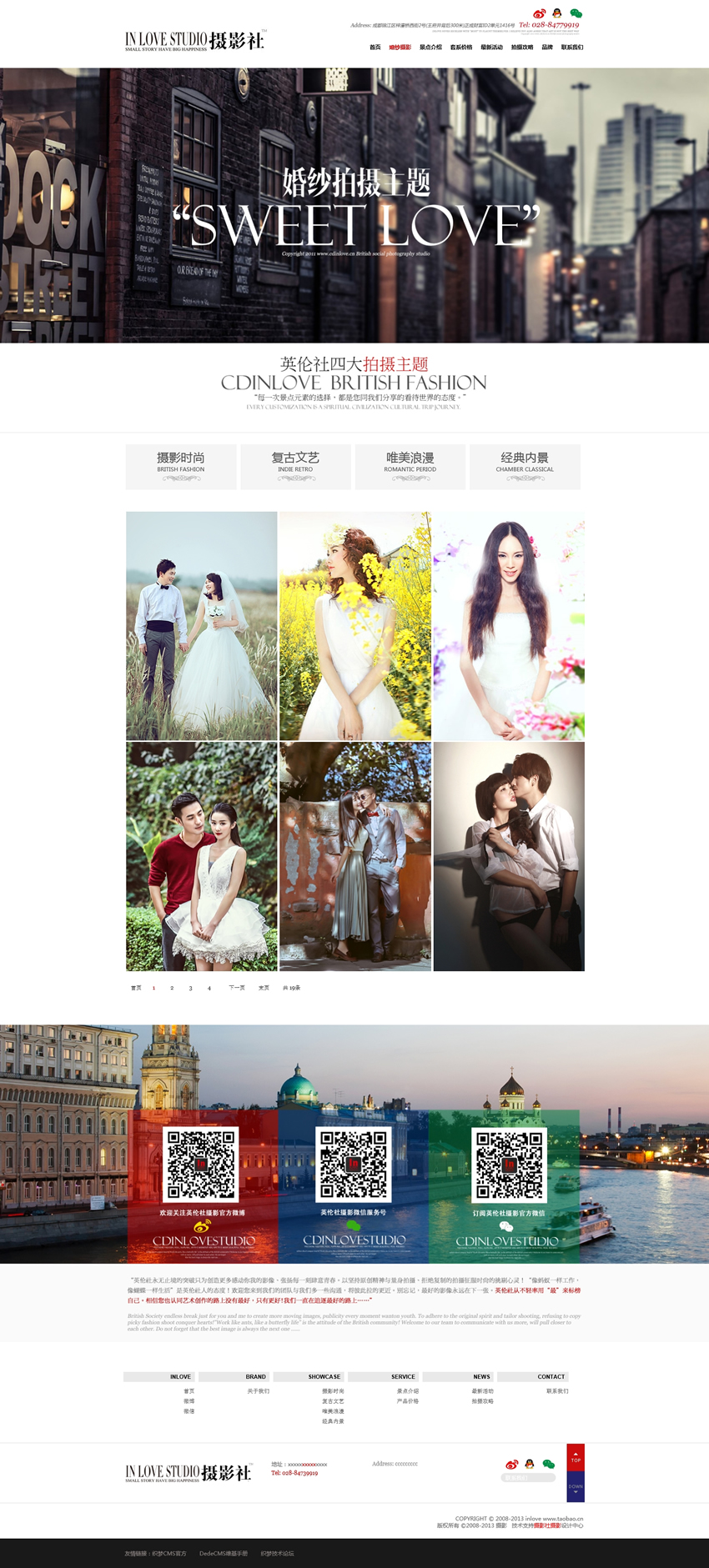Open 关于我们 in the footer under BRAND

(x=258, y=1390)
